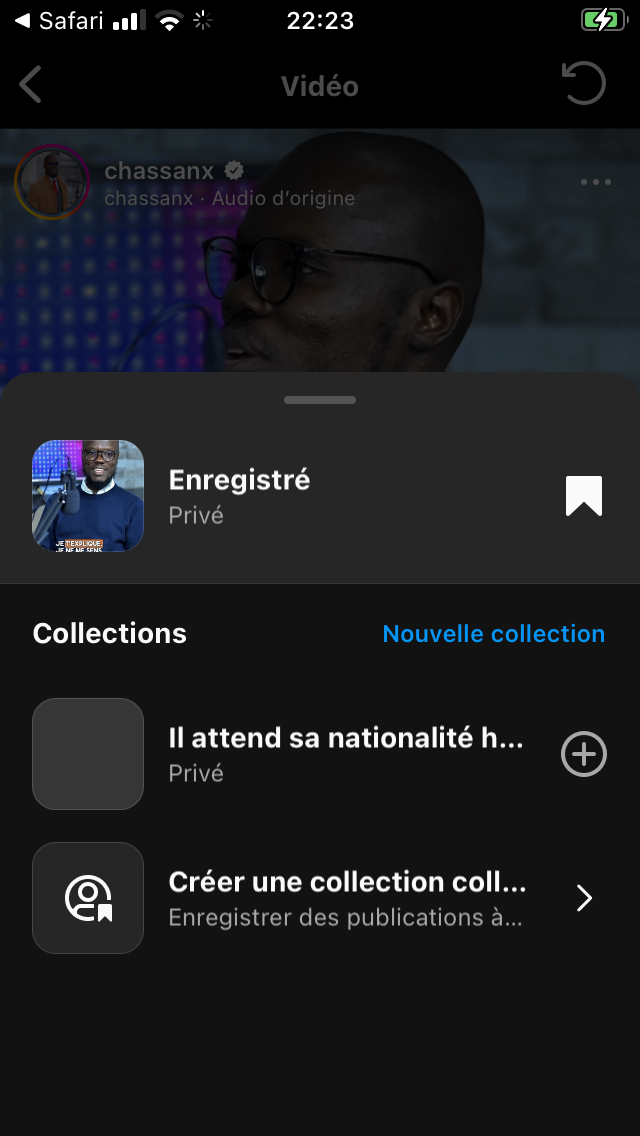Viewport: 640px width, 1136px height.
Task: Open the three-dot menu on chassanx post
Action: tap(595, 182)
